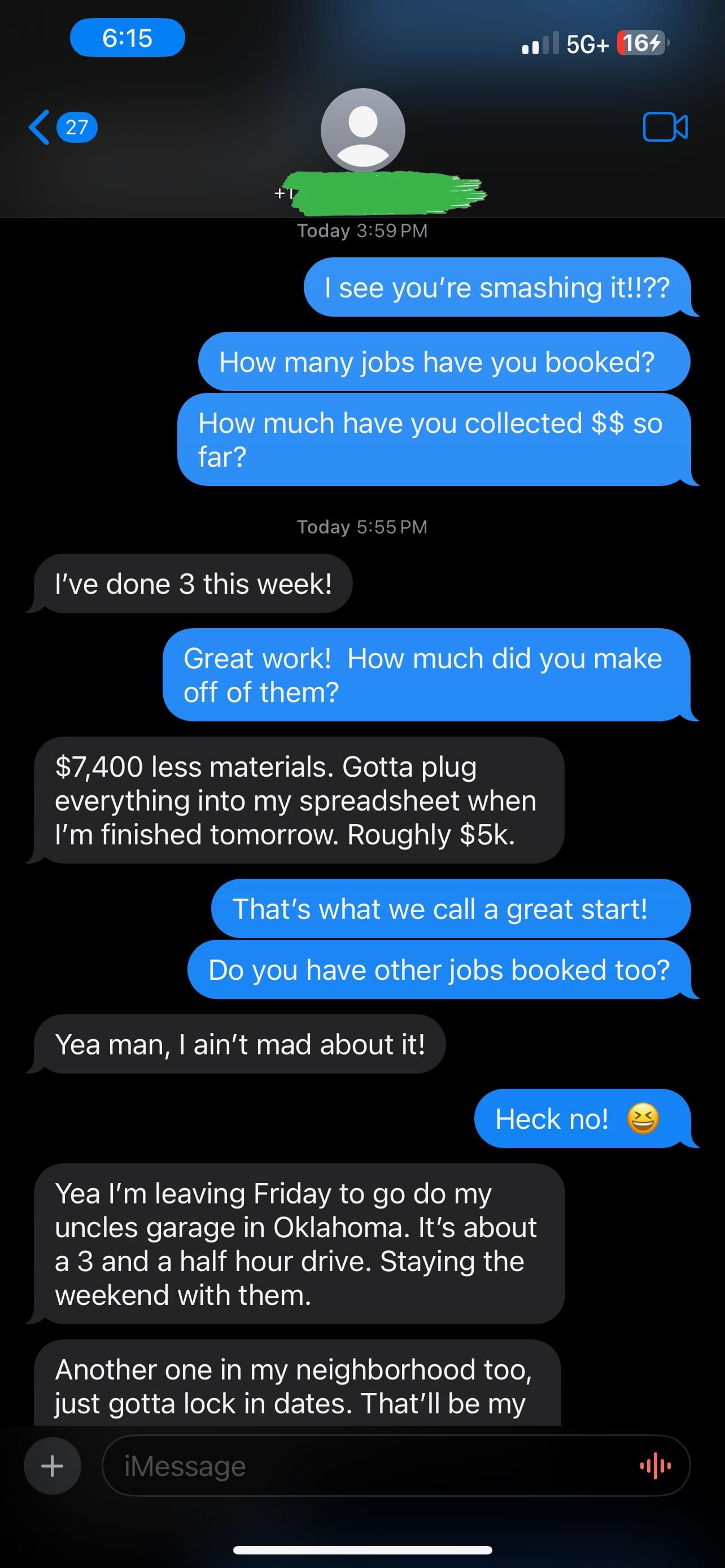725x1568 pixels.
Task: Record an audio message
Action: coord(656,1466)
